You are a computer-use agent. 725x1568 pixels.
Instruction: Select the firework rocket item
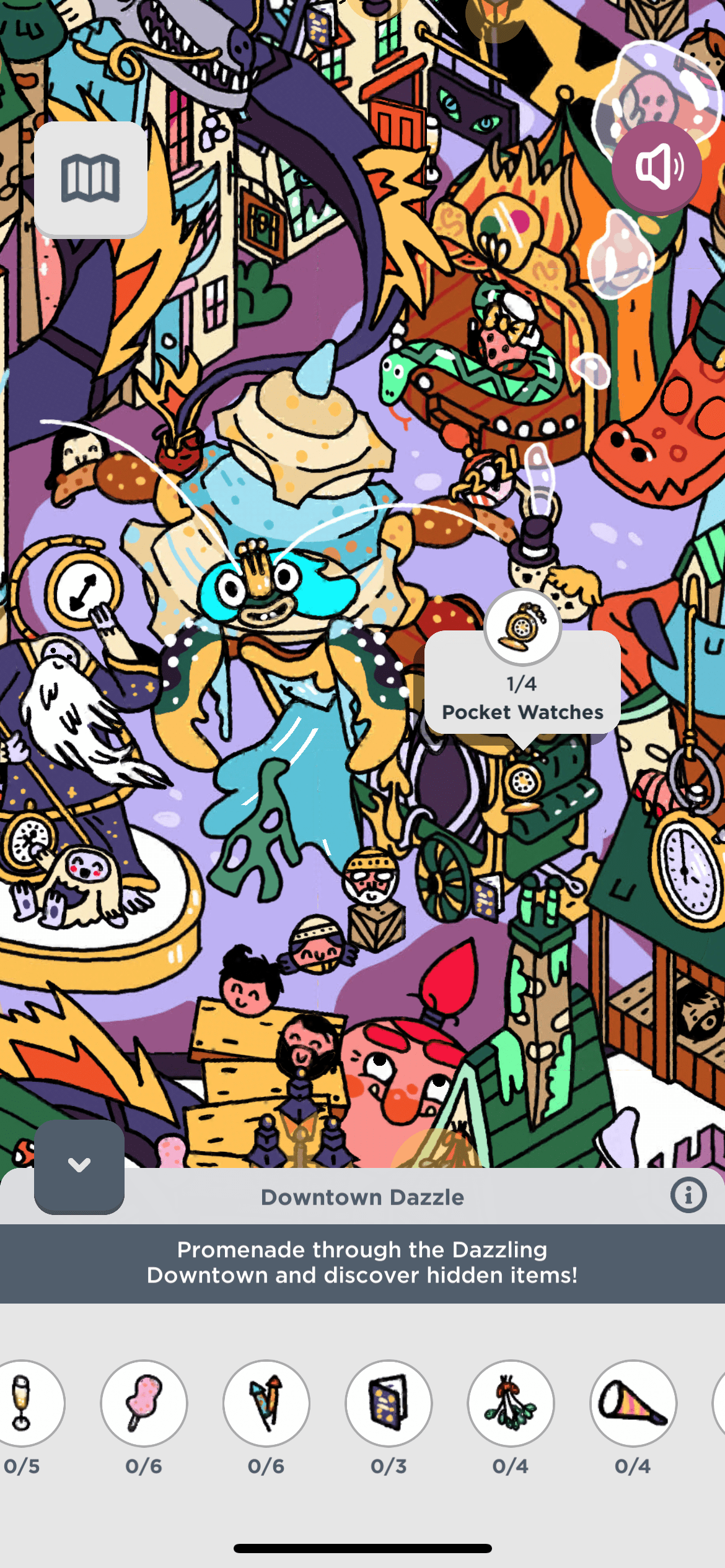(x=266, y=1403)
